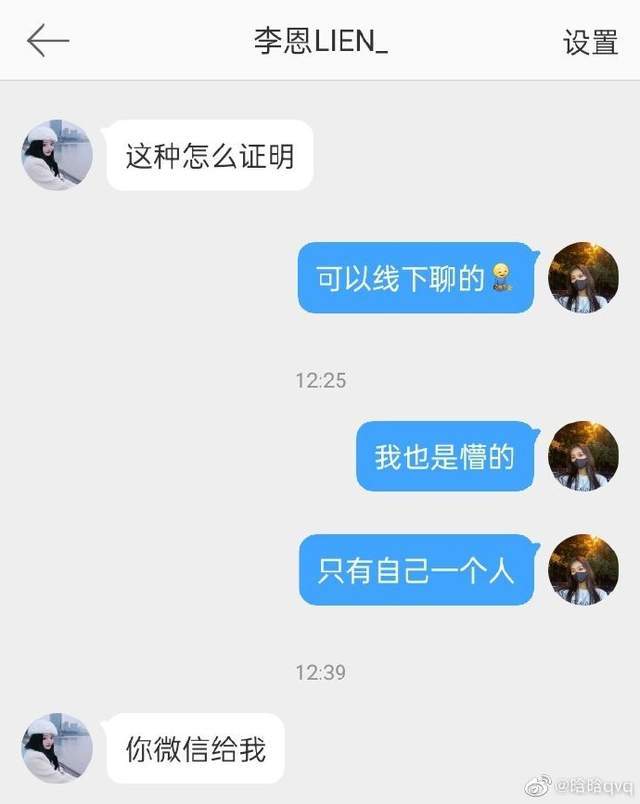The width and height of the screenshot is (640, 804).
Task: Go back using the top-left arrow
Action: pyautogui.click(x=47, y=41)
